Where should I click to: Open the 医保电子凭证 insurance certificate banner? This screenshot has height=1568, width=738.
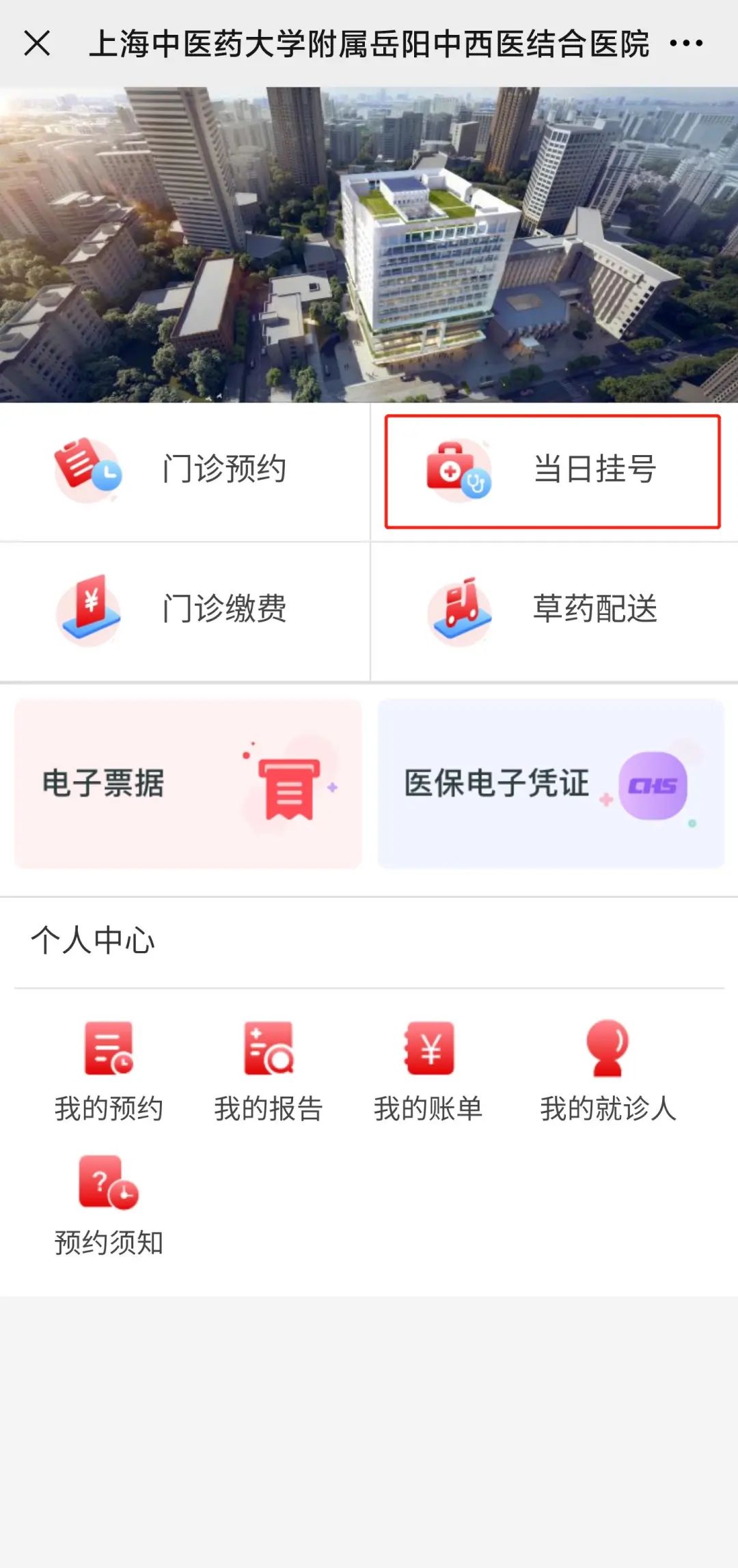pos(549,783)
